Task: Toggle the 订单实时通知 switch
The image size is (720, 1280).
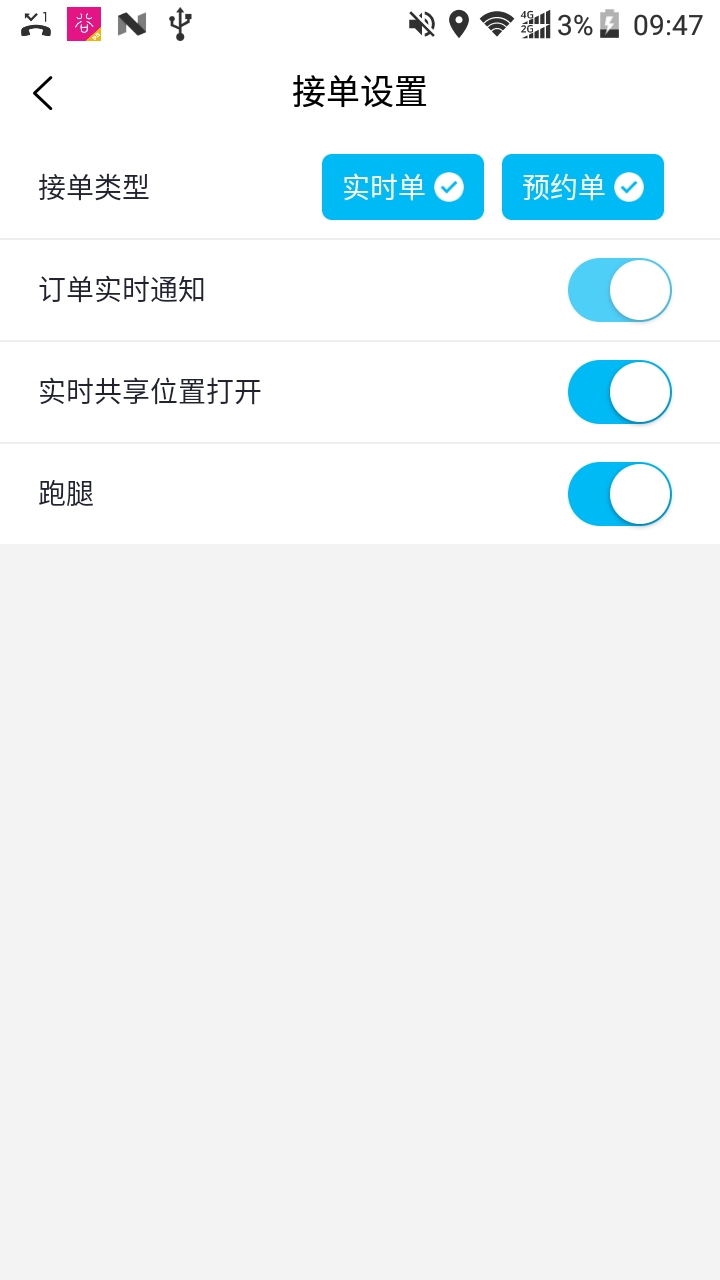Action: click(619, 290)
